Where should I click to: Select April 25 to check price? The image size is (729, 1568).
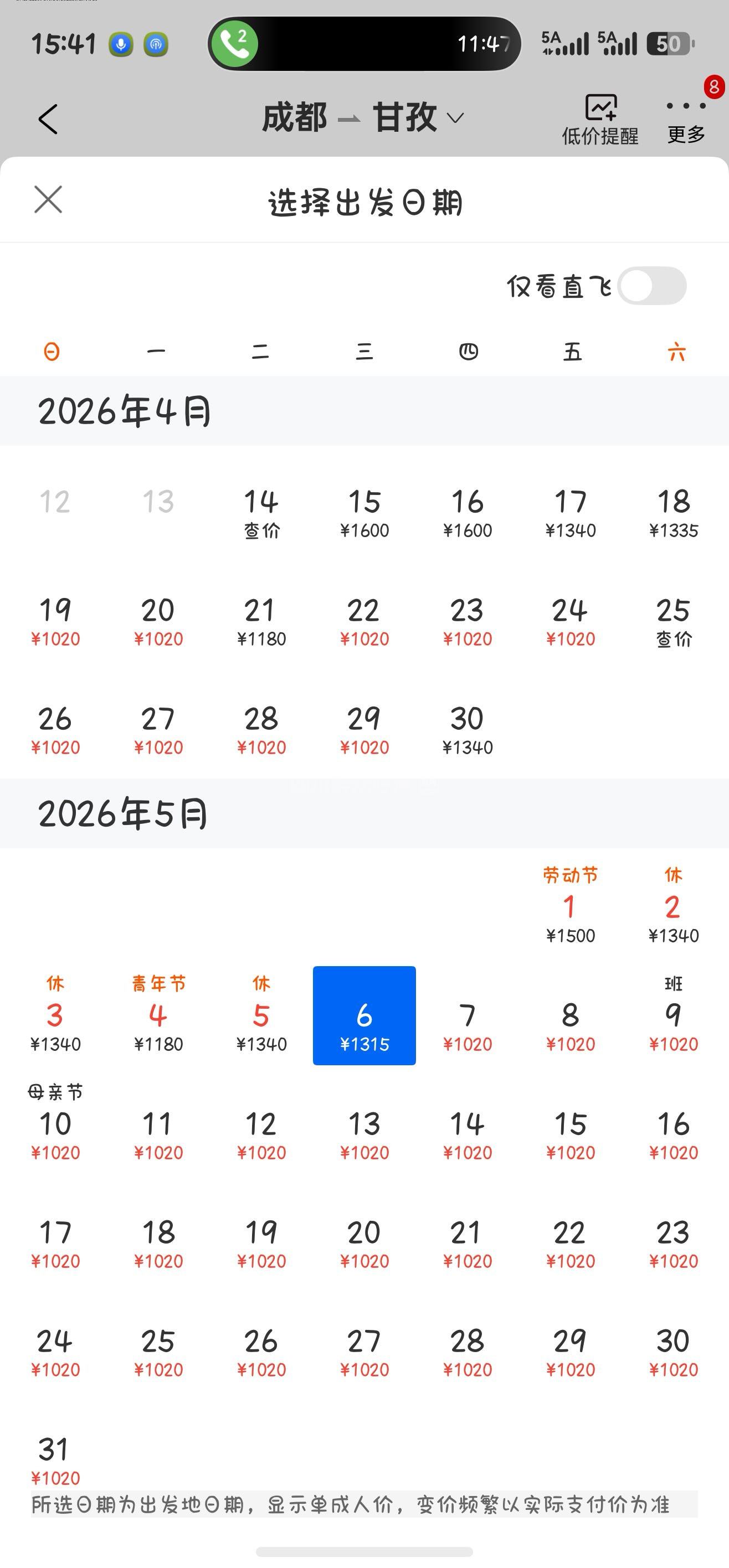(x=674, y=621)
